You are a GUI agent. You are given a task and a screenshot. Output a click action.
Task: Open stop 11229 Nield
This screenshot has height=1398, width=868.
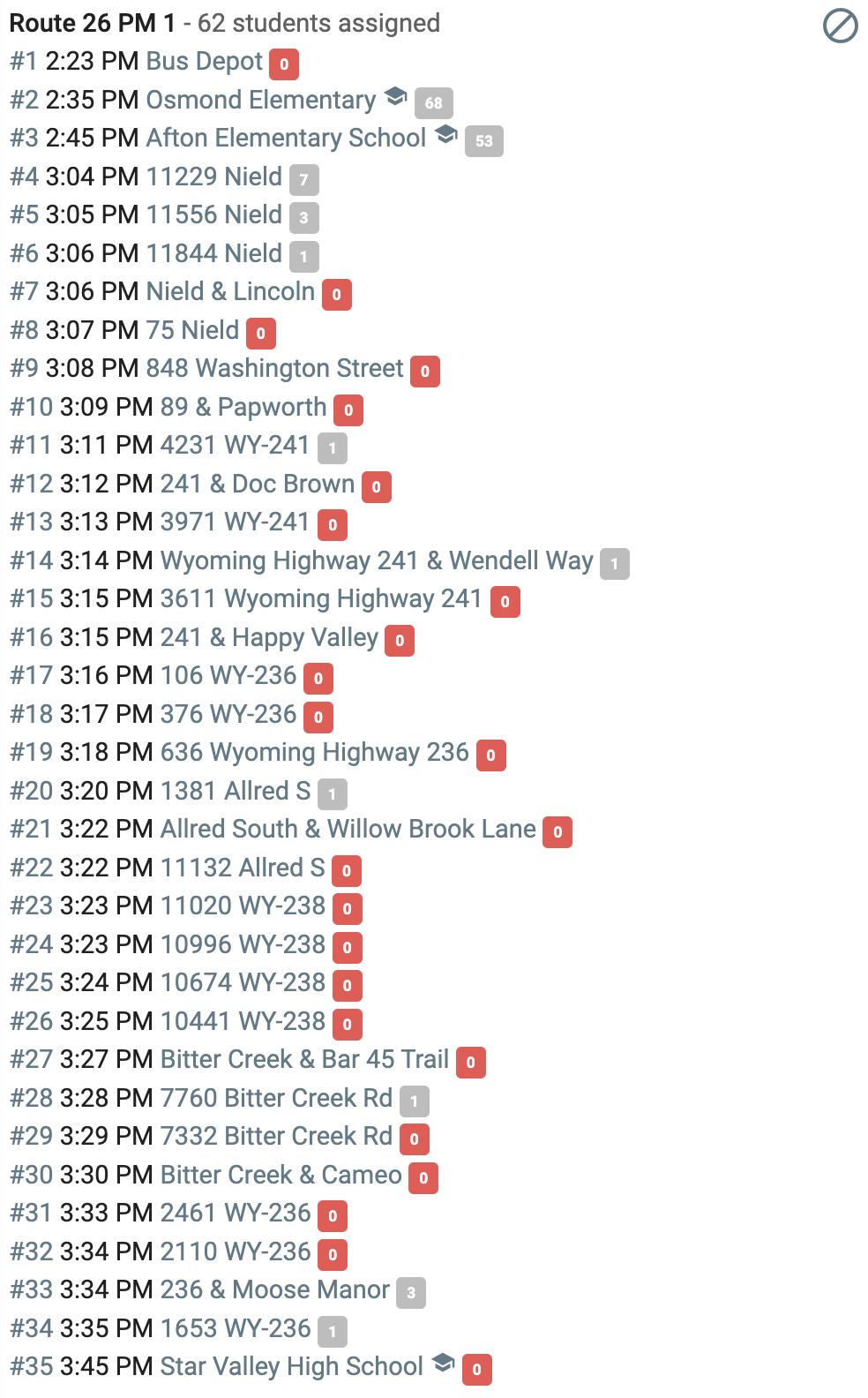(x=213, y=177)
